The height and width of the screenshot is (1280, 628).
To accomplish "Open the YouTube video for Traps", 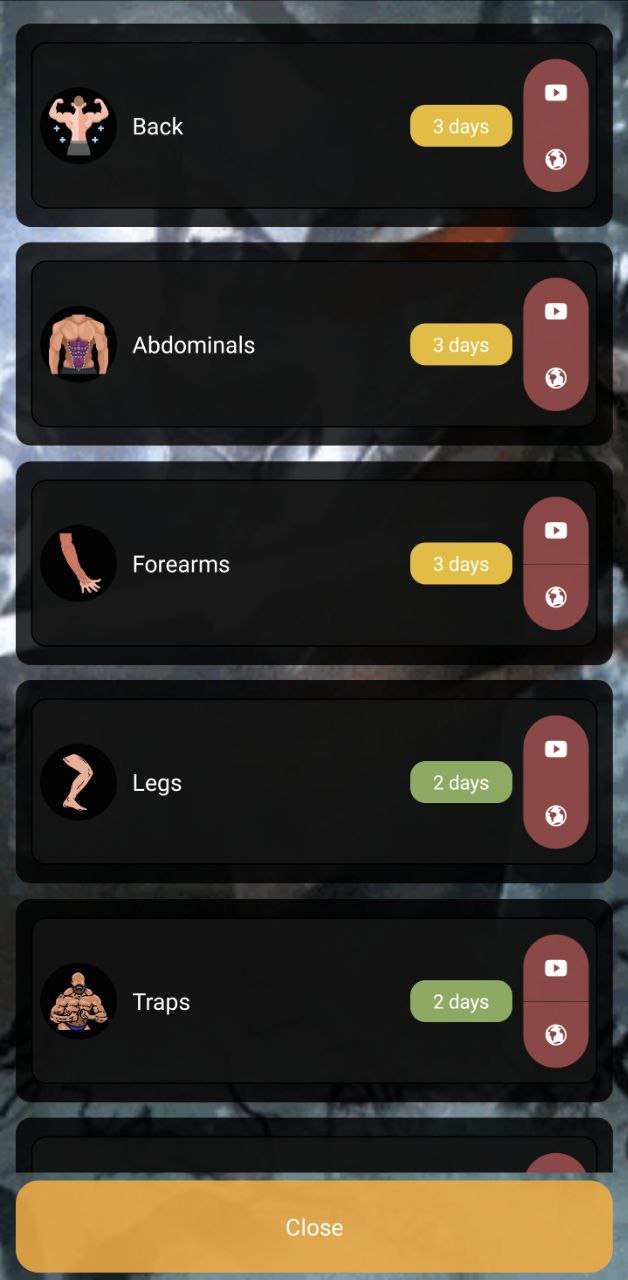I will point(556,969).
